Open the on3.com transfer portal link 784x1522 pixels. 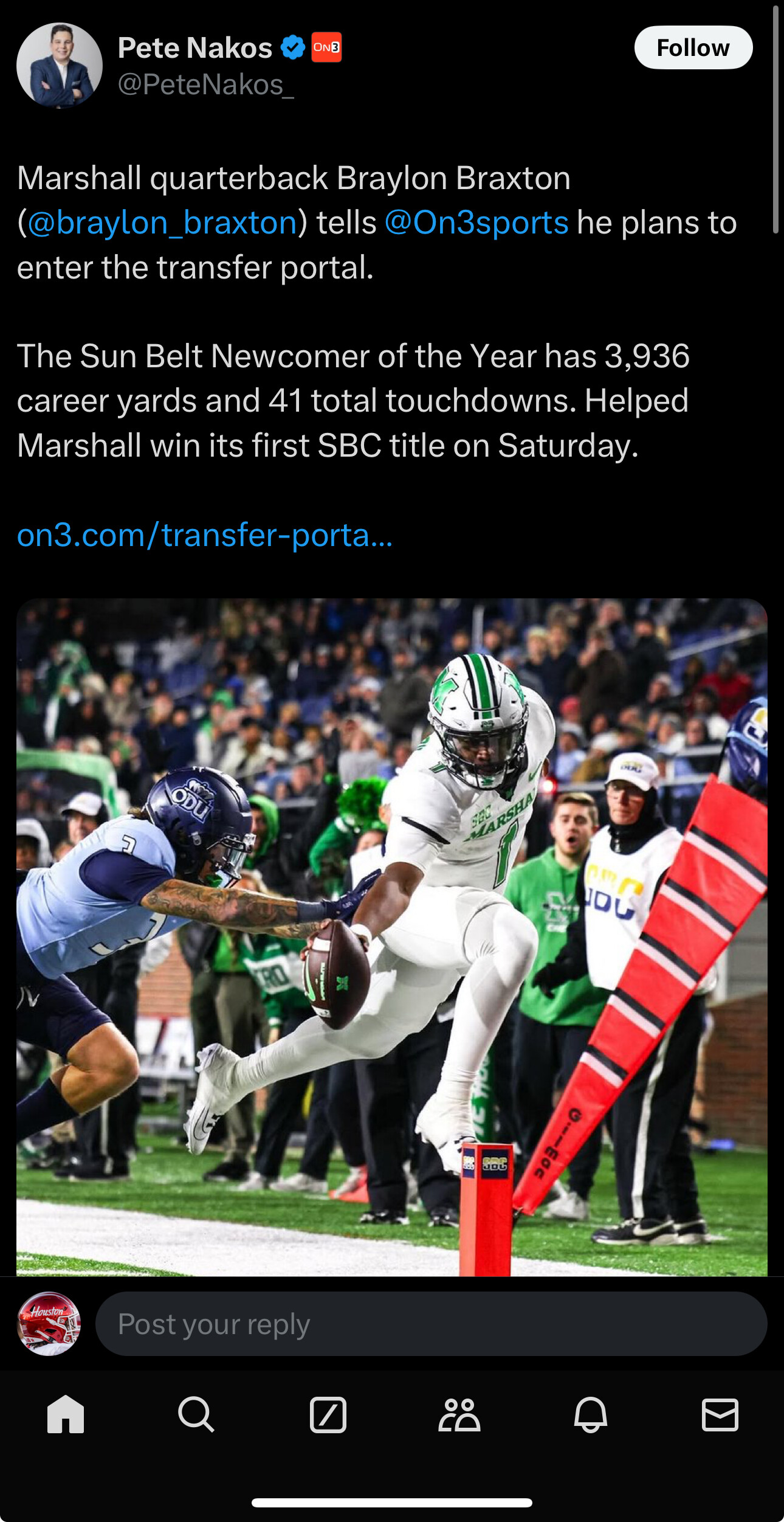(x=205, y=535)
